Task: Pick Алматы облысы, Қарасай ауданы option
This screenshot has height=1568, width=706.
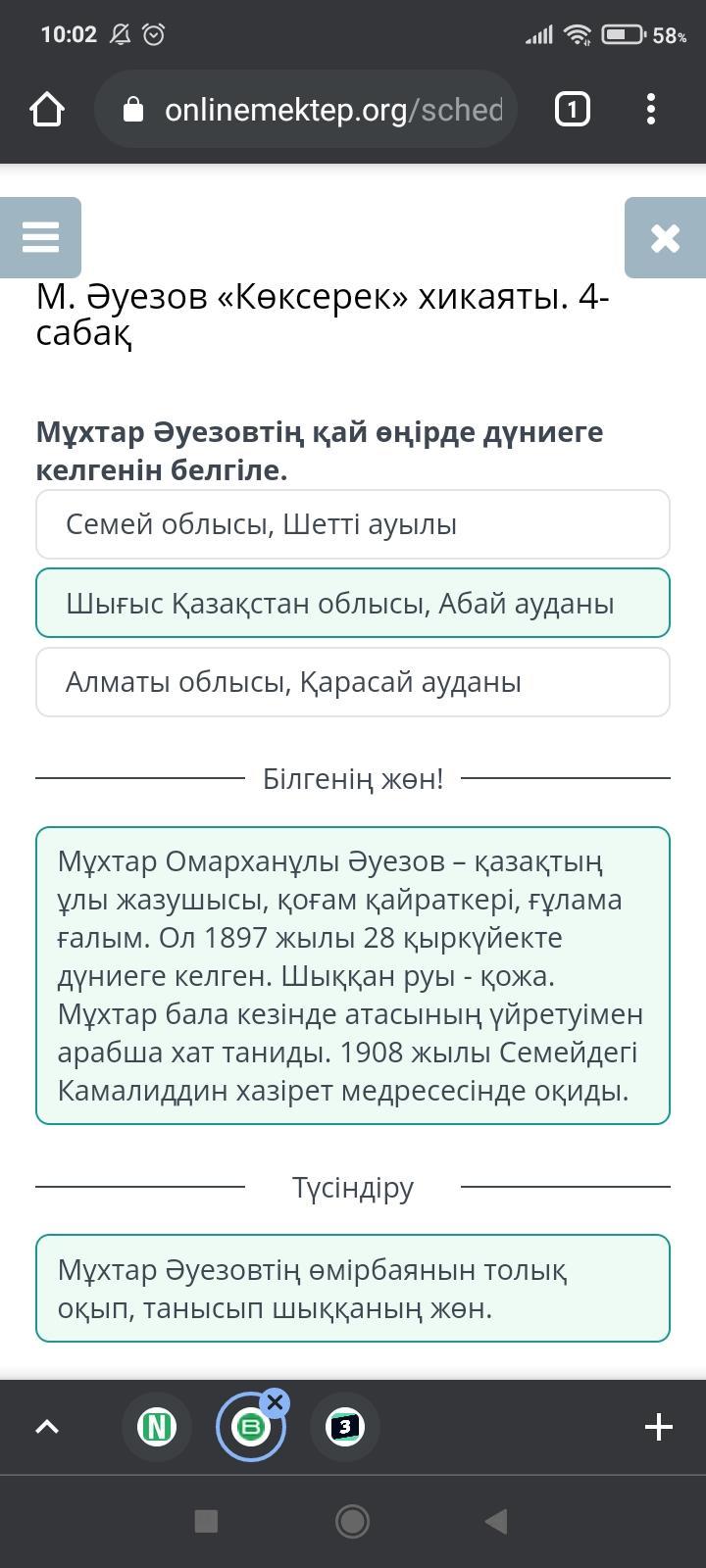Action: click(x=353, y=682)
